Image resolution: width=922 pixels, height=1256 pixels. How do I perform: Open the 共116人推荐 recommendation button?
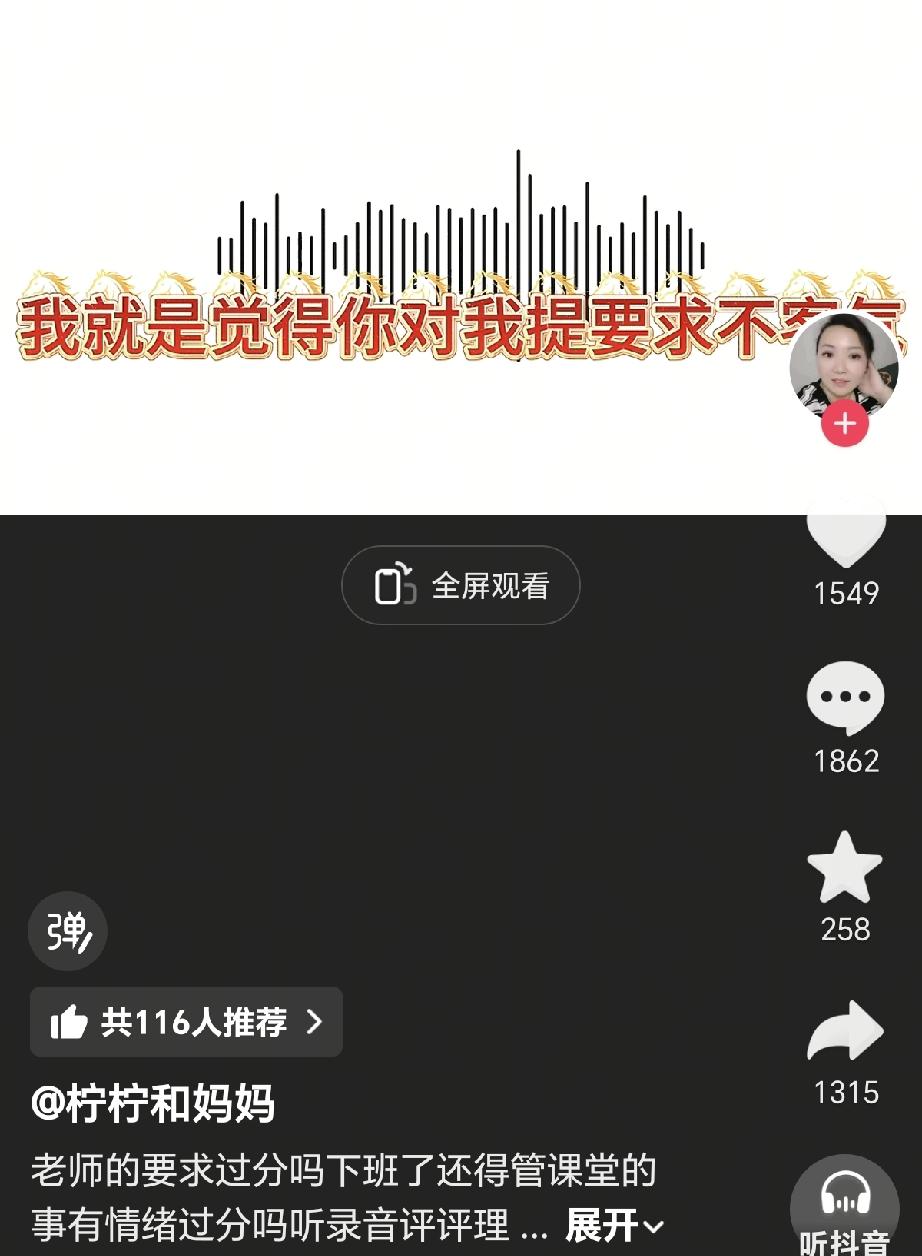point(186,1022)
